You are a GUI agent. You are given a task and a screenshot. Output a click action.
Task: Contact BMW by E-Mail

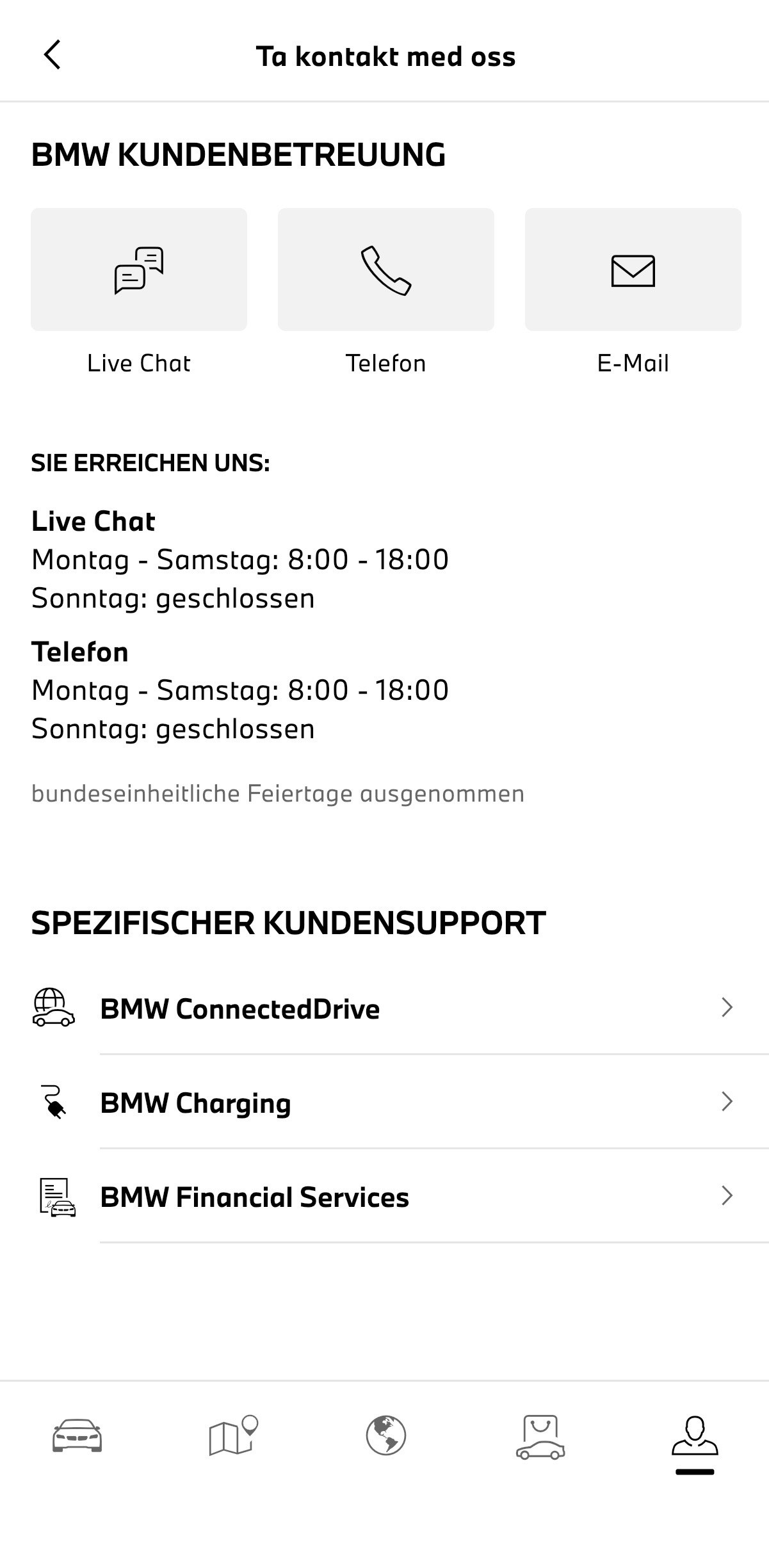click(x=633, y=270)
